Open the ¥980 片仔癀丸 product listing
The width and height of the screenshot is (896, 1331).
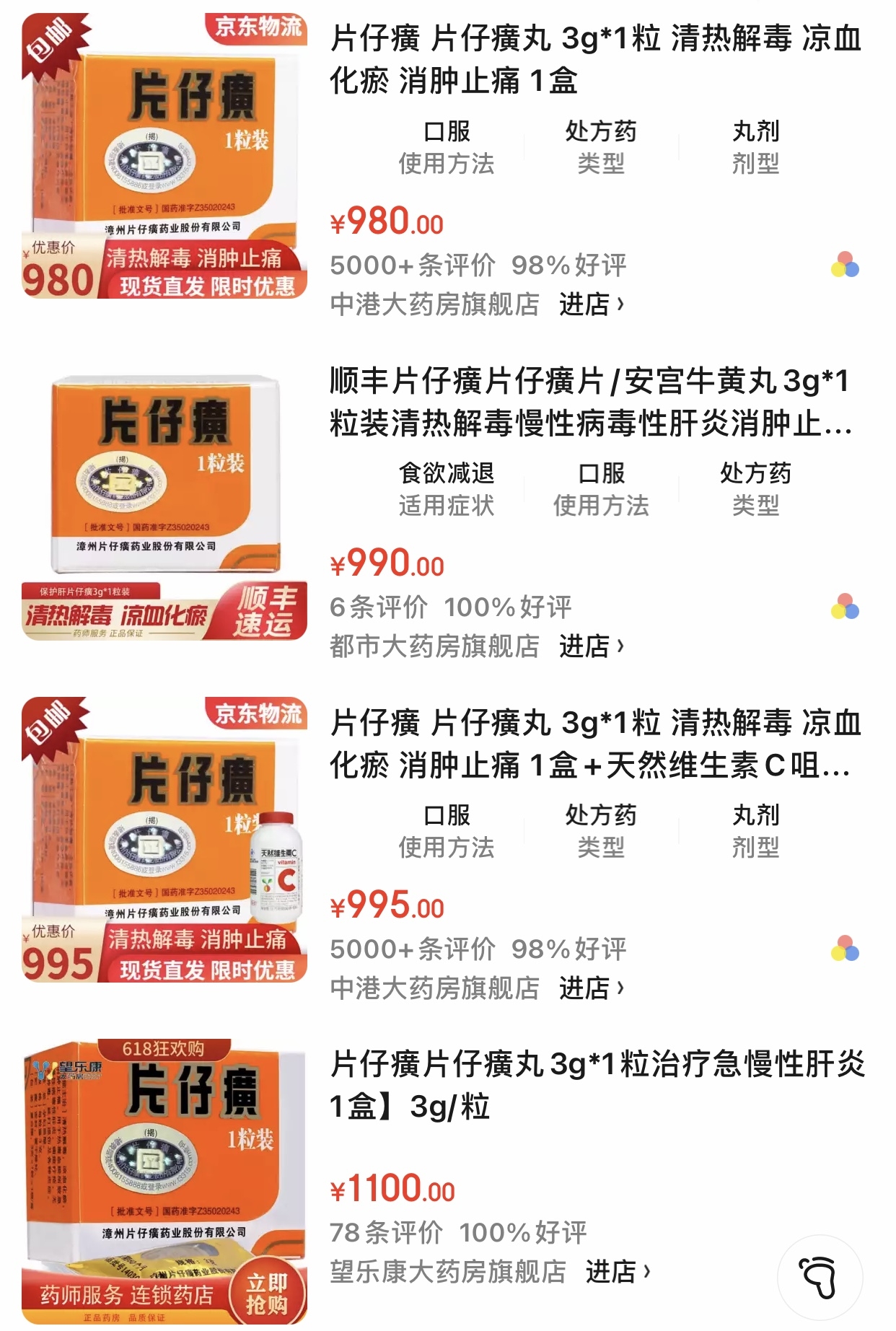coord(164,156)
